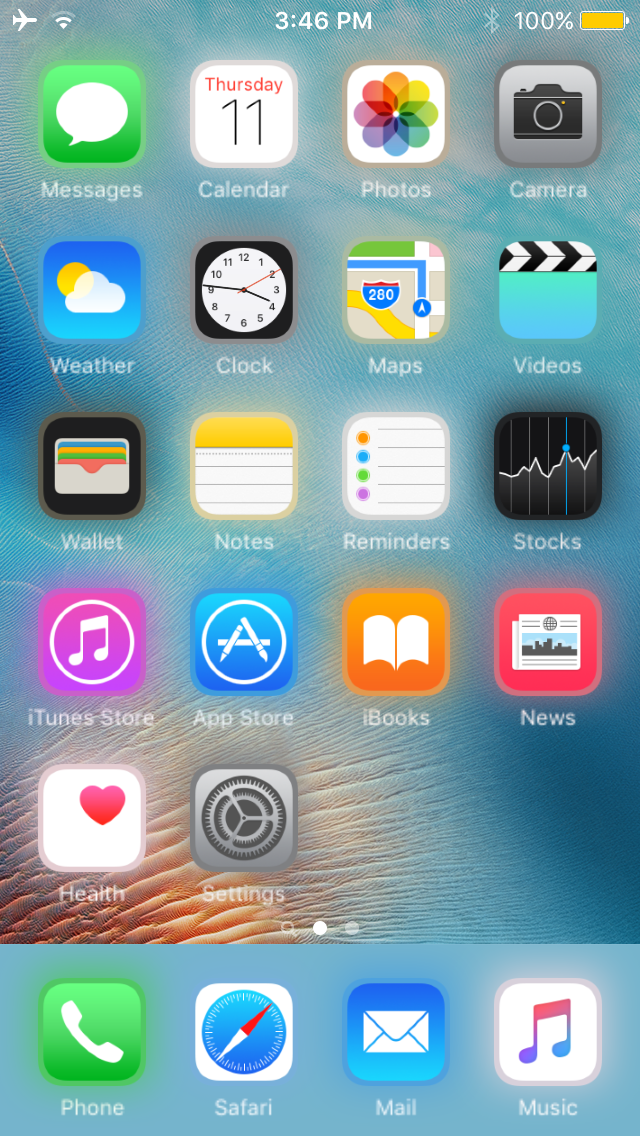This screenshot has width=640, height=1136.
Task: Launch the App Store
Action: point(244,642)
